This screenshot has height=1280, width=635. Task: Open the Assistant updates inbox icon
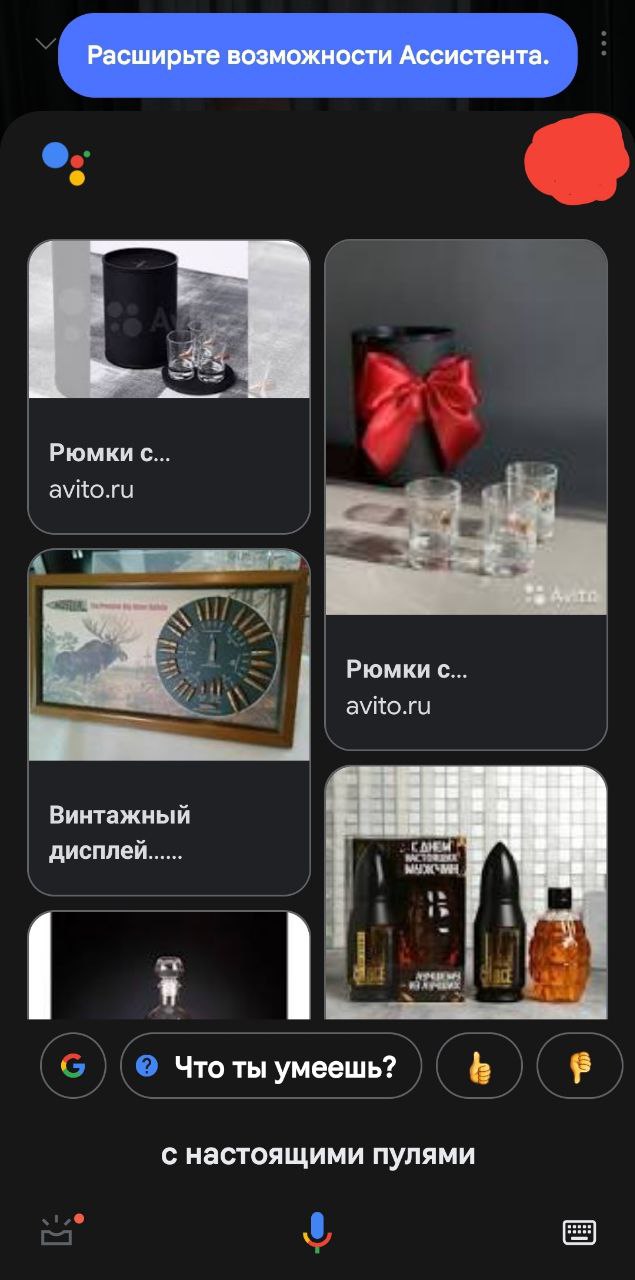[59, 1231]
